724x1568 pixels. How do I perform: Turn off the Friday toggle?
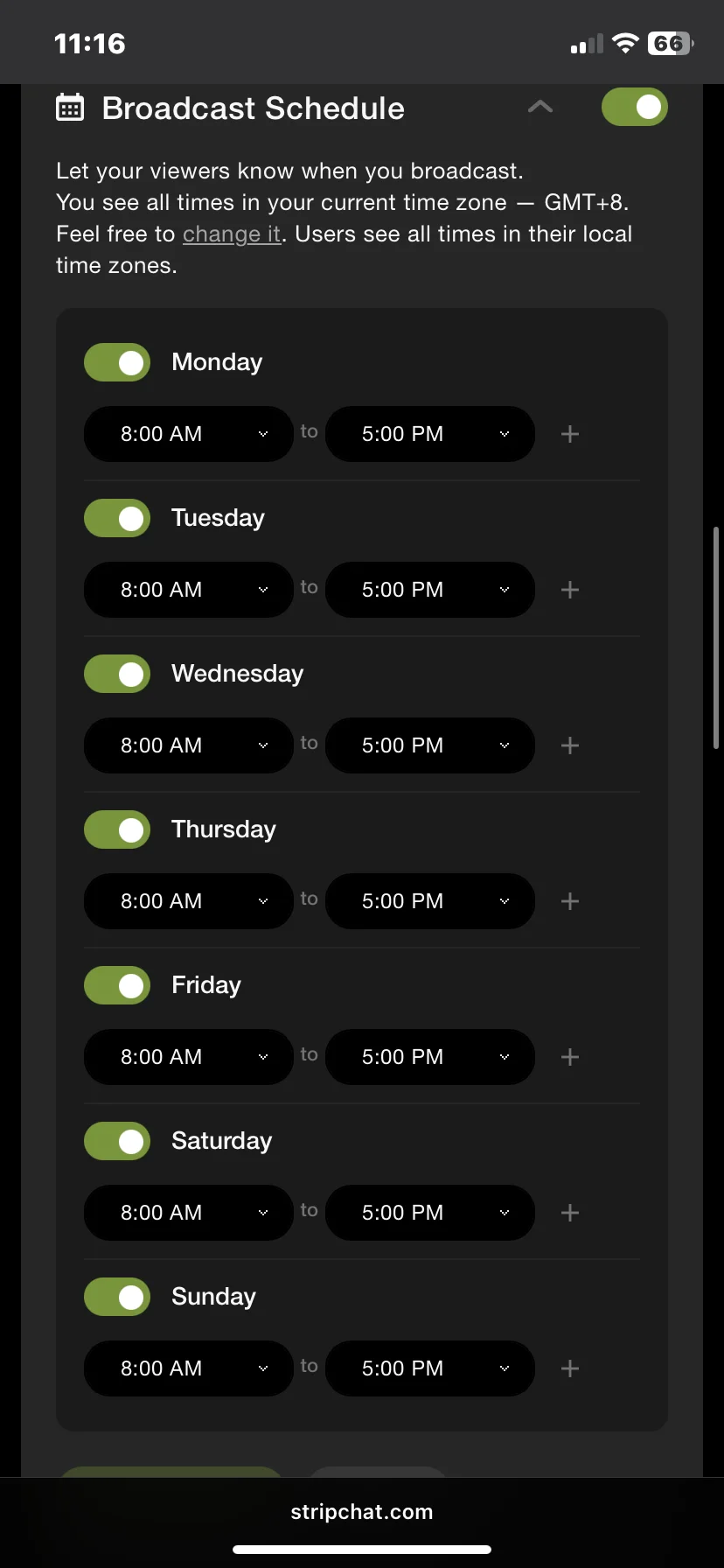(117, 985)
